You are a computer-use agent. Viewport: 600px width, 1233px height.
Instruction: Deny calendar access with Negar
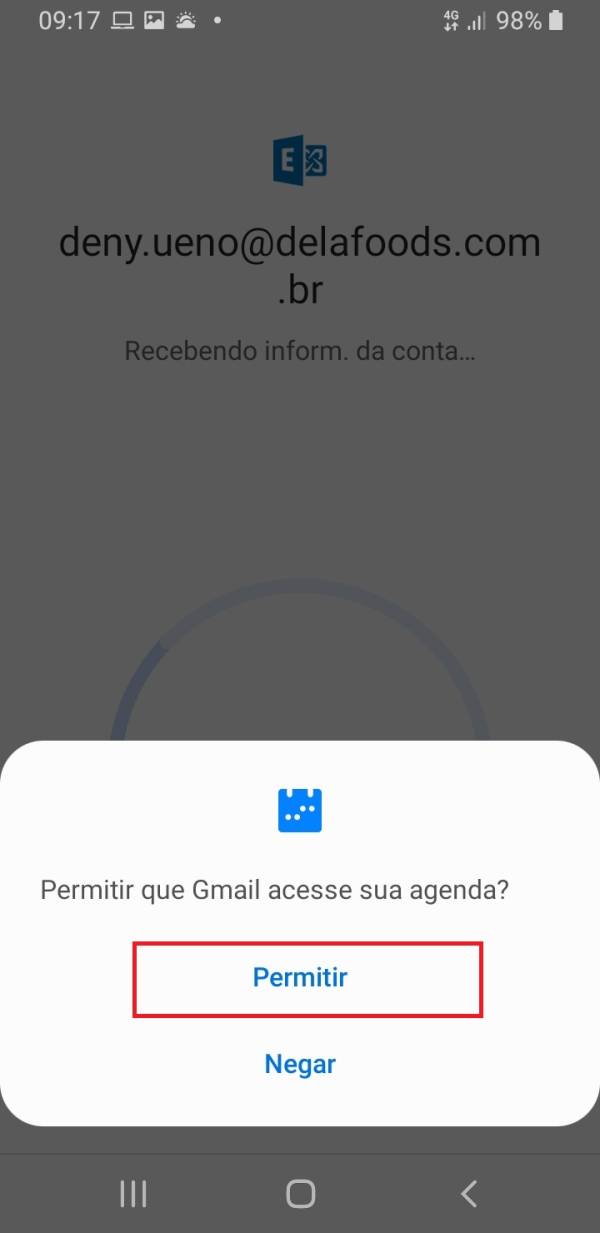point(300,1063)
